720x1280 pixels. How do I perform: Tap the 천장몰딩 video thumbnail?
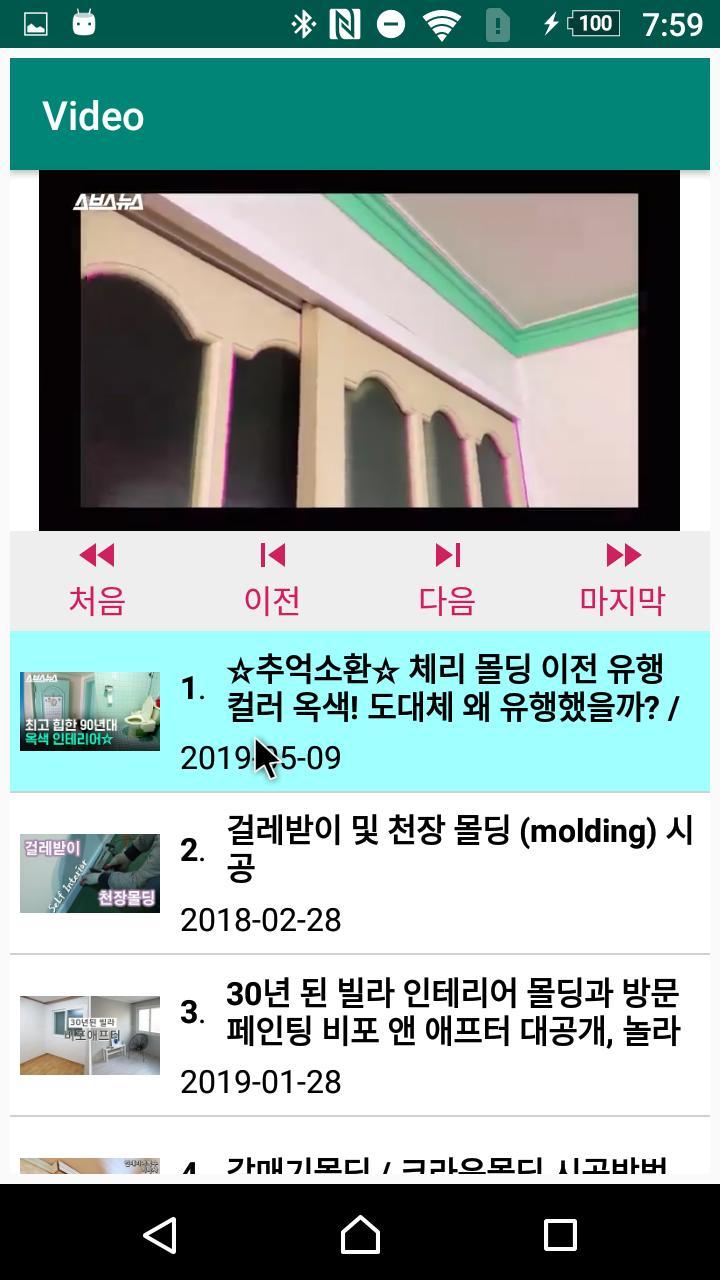(89, 872)
